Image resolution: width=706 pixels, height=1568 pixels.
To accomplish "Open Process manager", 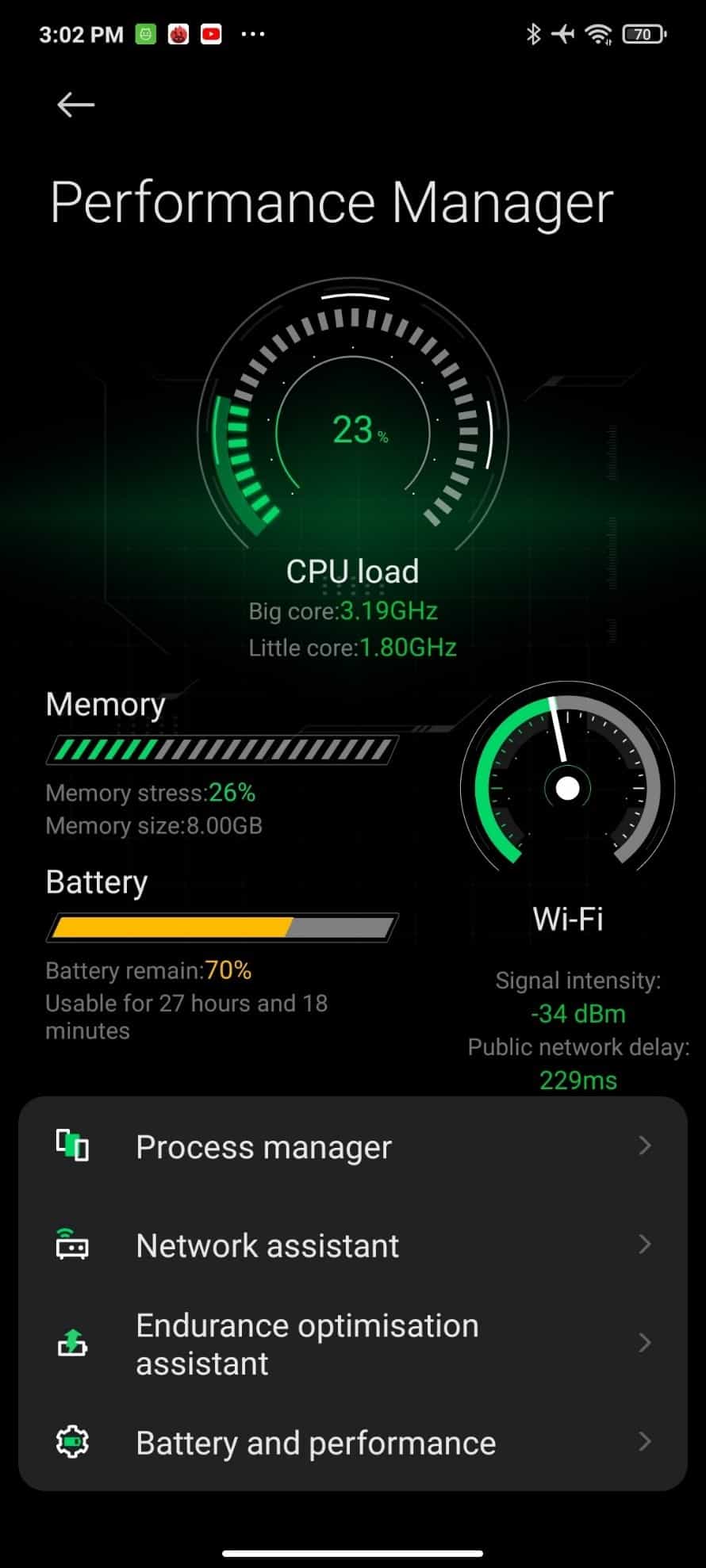I will (x=352, y=1147).
